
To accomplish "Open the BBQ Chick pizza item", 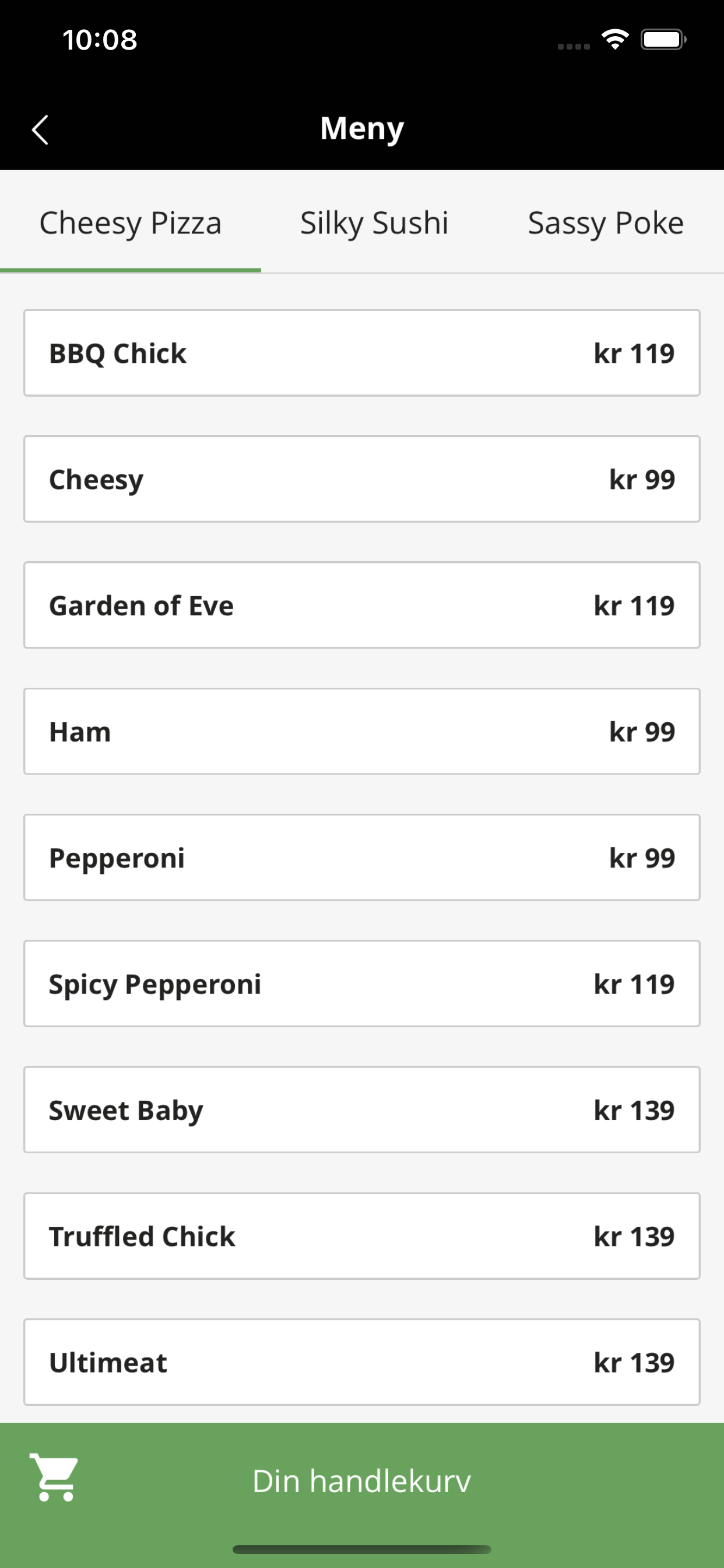I will click(362, 353).
